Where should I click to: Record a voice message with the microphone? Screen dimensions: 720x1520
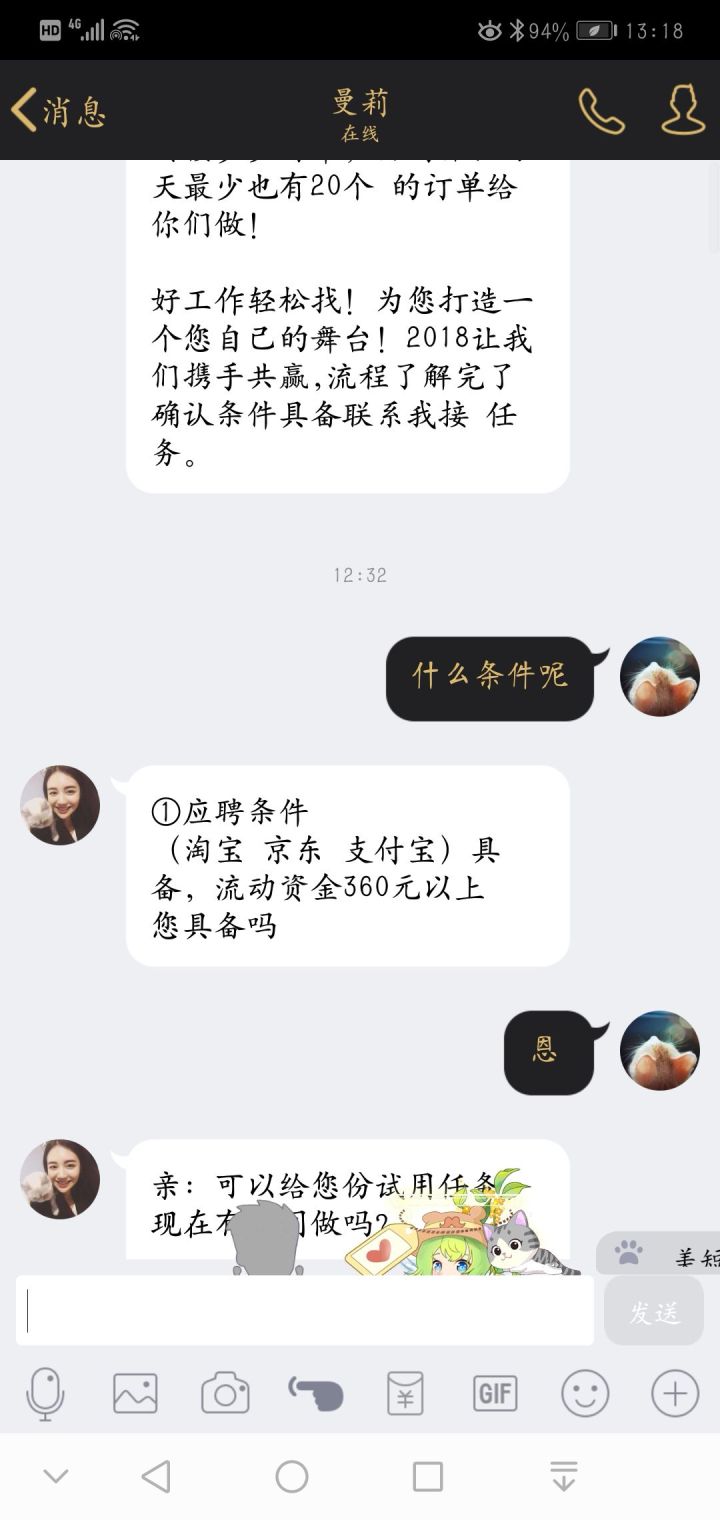pos(45,1393)
